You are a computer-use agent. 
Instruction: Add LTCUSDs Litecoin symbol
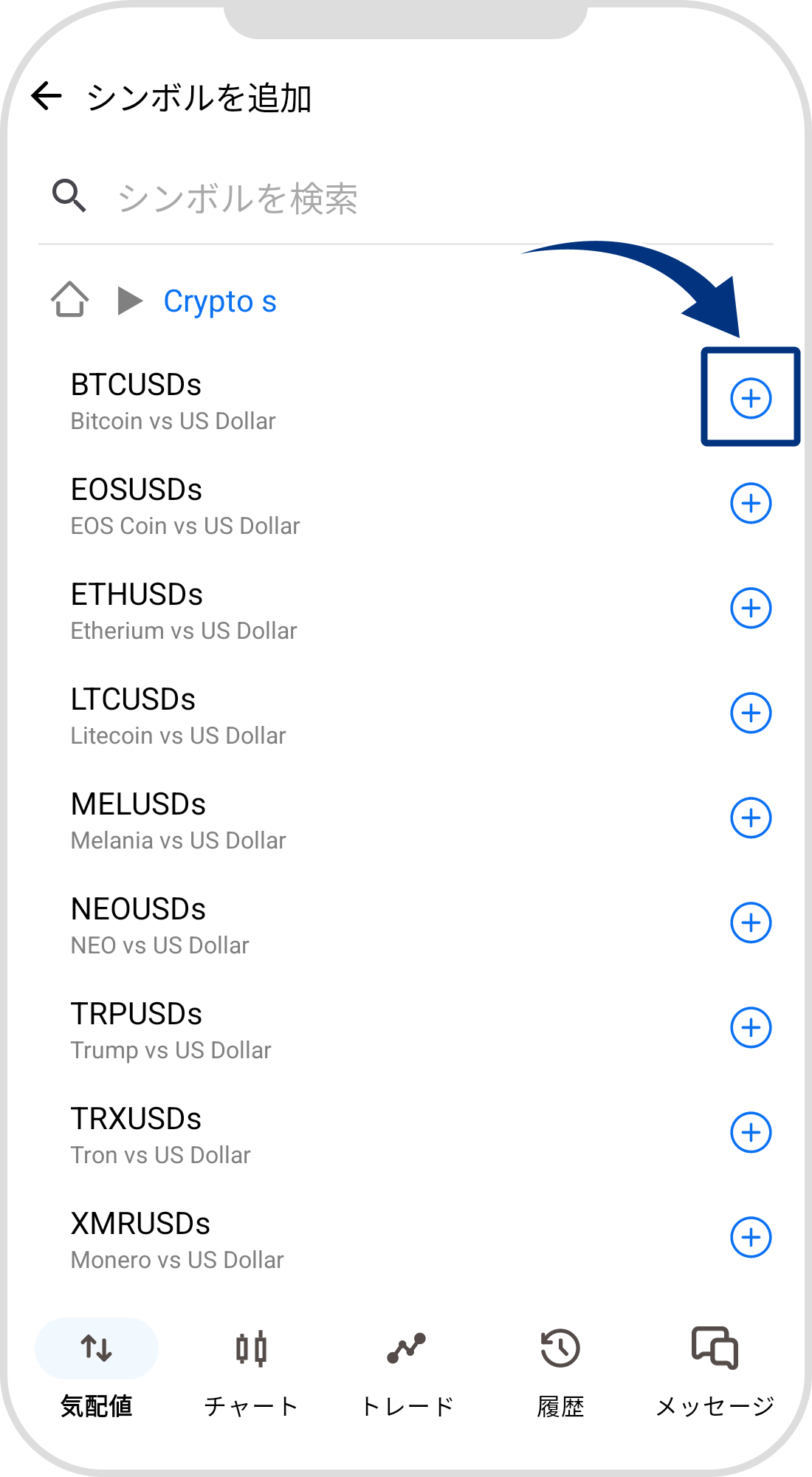(751, 713)
